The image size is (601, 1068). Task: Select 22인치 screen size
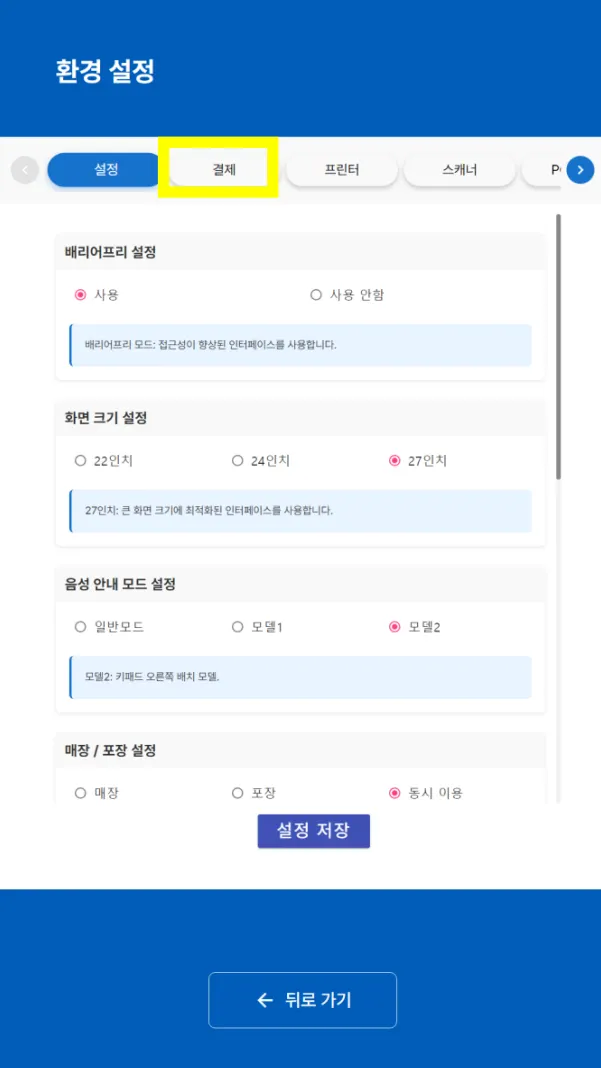(81, 461)
